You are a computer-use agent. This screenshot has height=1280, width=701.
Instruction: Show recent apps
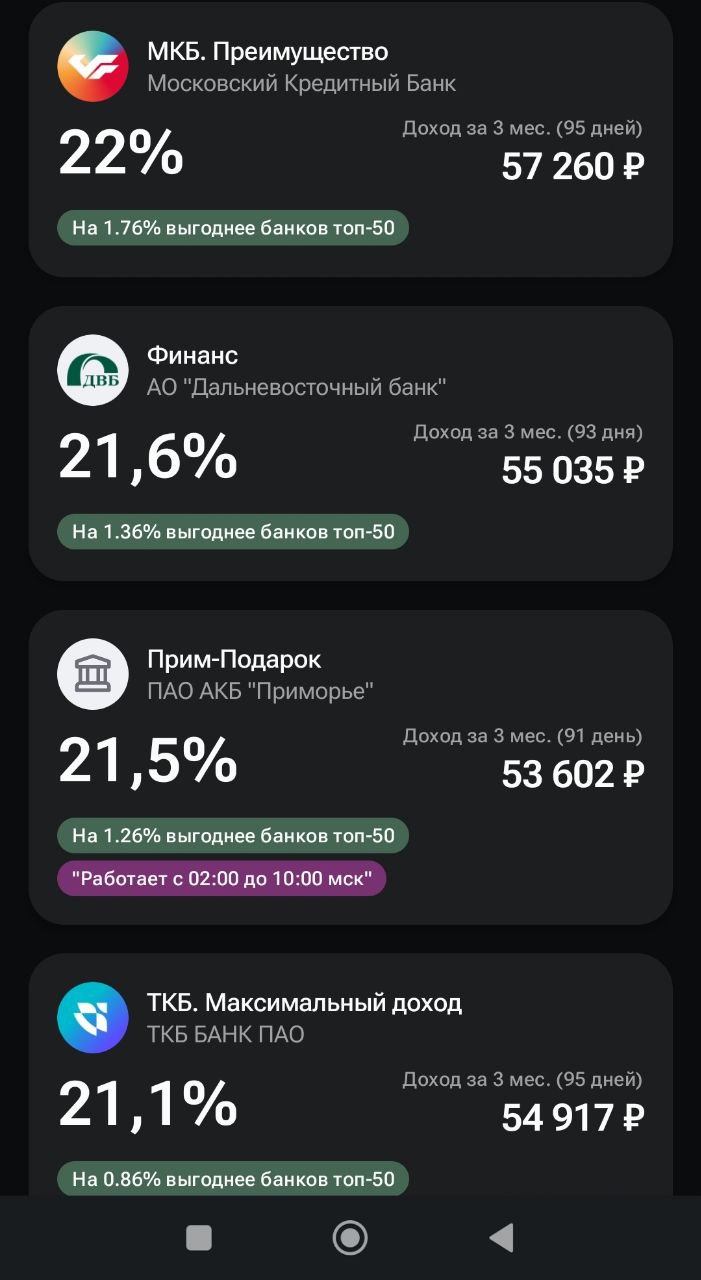199,1238
